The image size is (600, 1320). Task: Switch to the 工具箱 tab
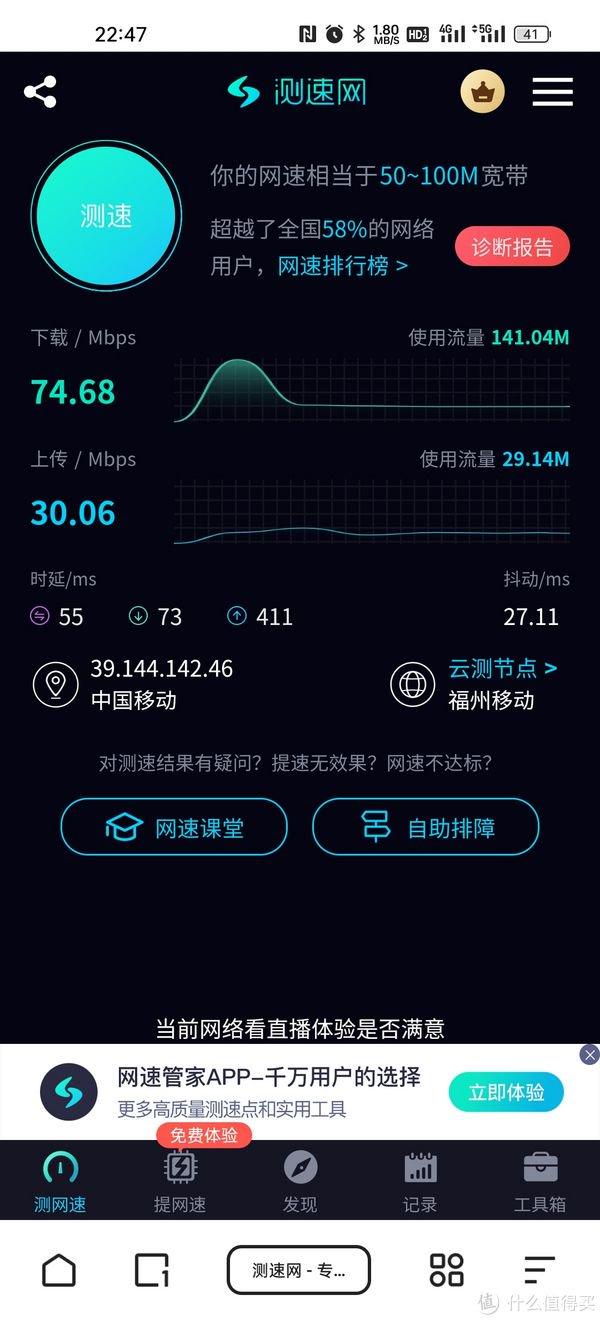540,1181
